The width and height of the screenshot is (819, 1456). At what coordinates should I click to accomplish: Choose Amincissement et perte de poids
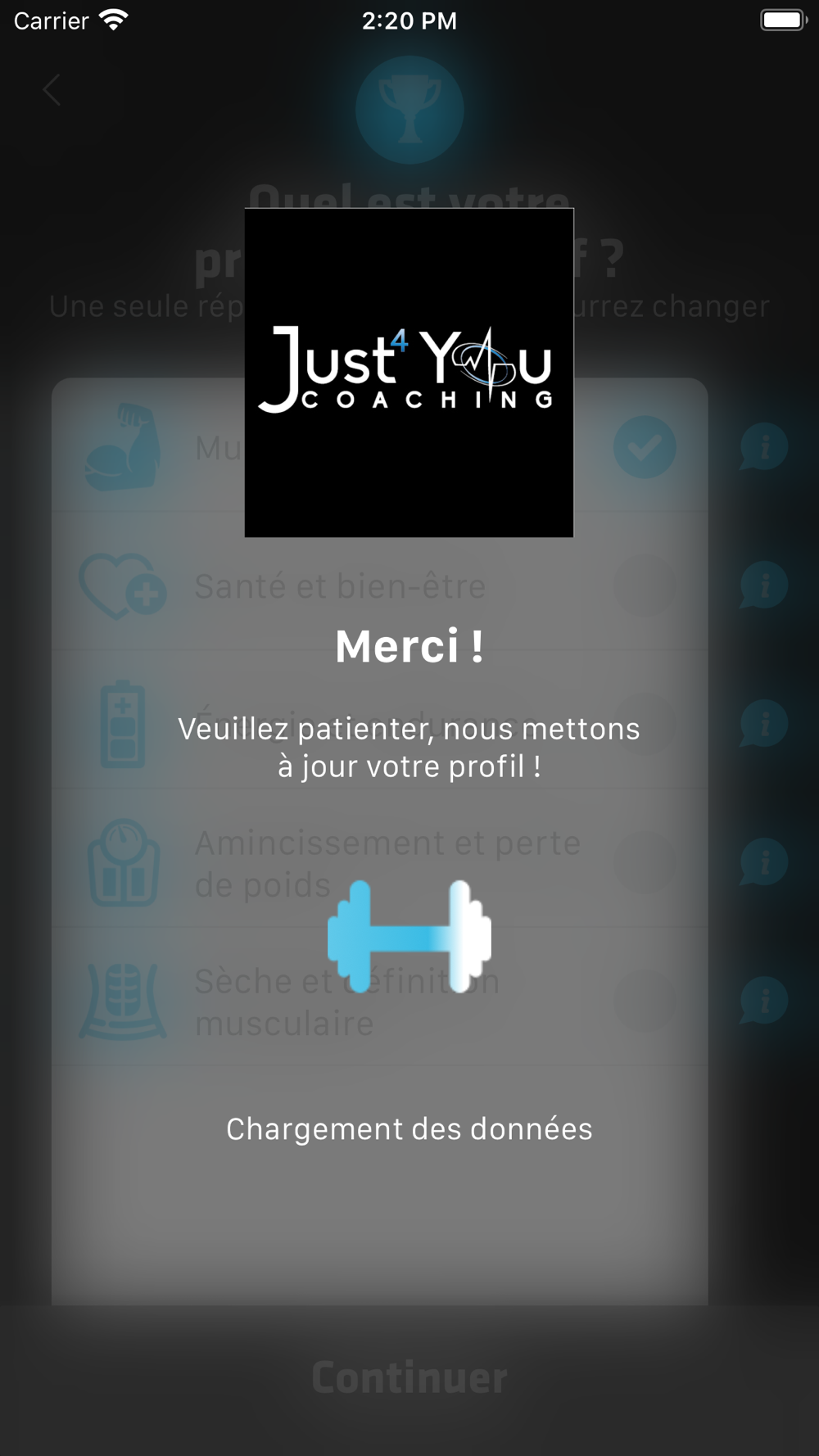645,862
